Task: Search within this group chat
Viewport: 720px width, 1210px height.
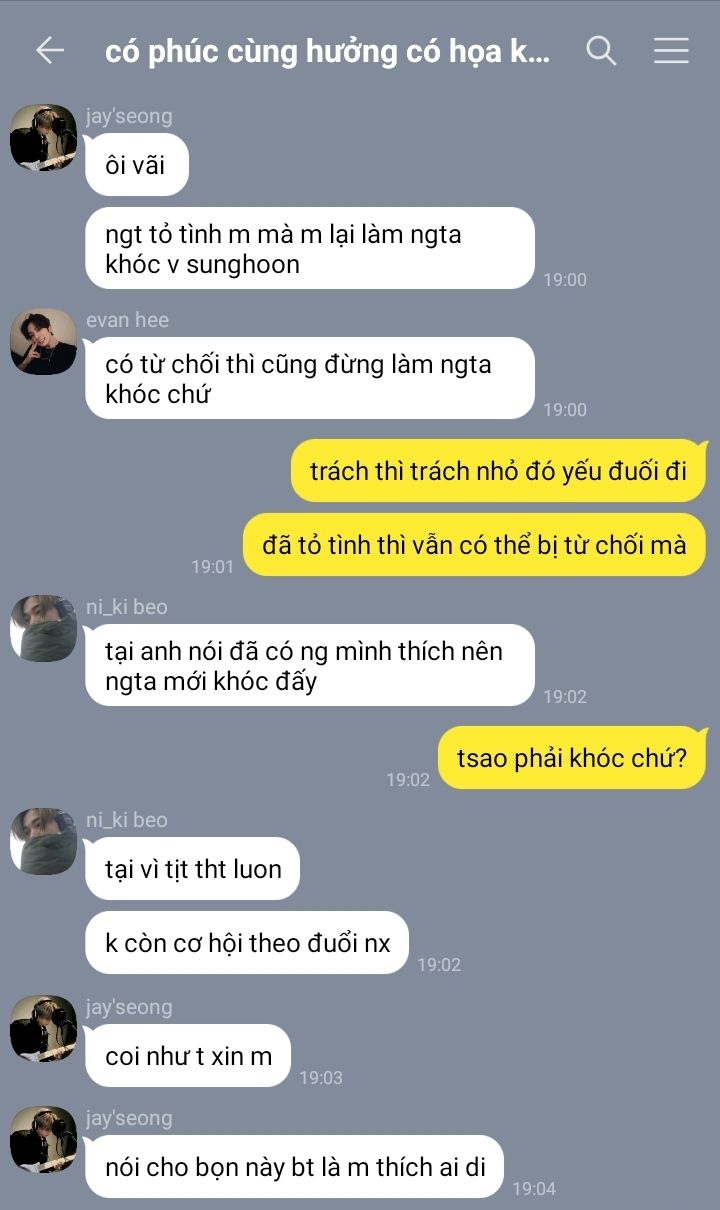Action: coord(601,51)
